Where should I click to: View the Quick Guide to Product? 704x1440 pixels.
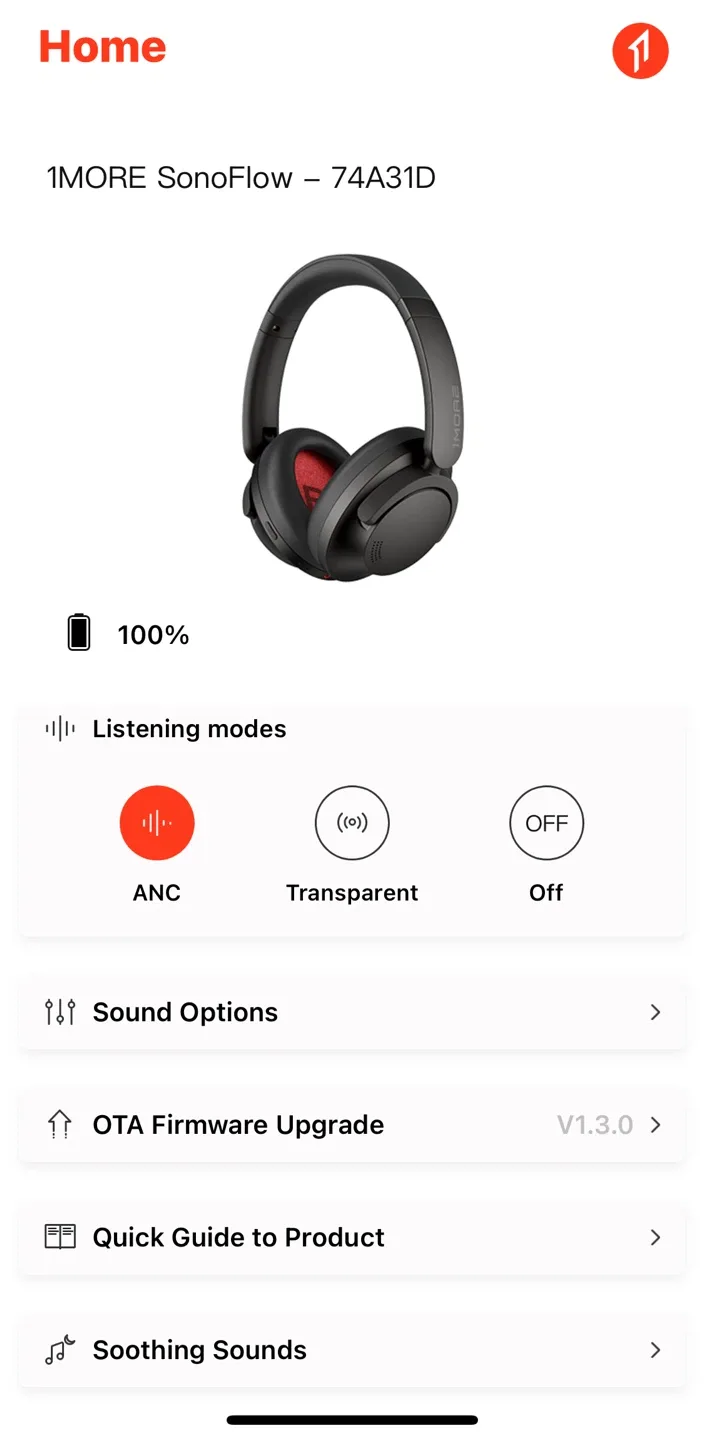[x=352, y=1237]
